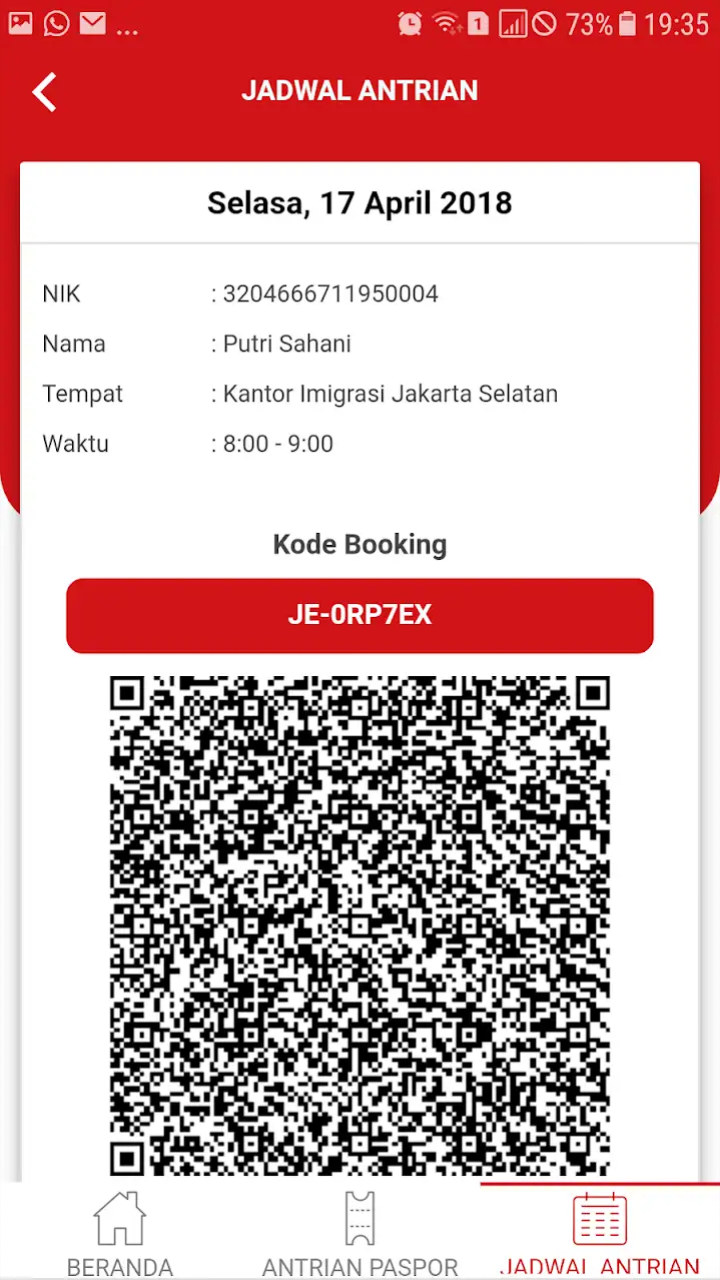This screenshot has height=1280, width=720.
Task: Open the Antrian Paspor tab
Action: pyautogui.click(x=360, y=1232)
